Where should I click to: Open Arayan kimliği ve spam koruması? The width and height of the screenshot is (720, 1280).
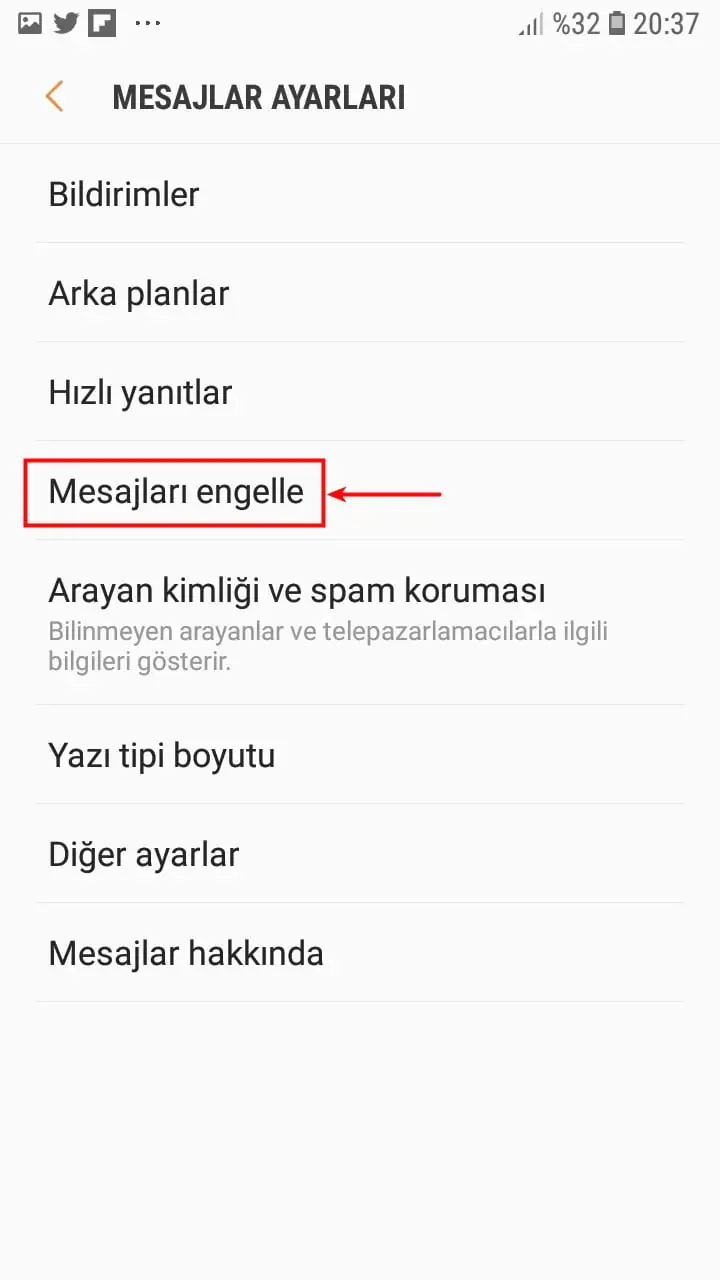click(296, 590)
